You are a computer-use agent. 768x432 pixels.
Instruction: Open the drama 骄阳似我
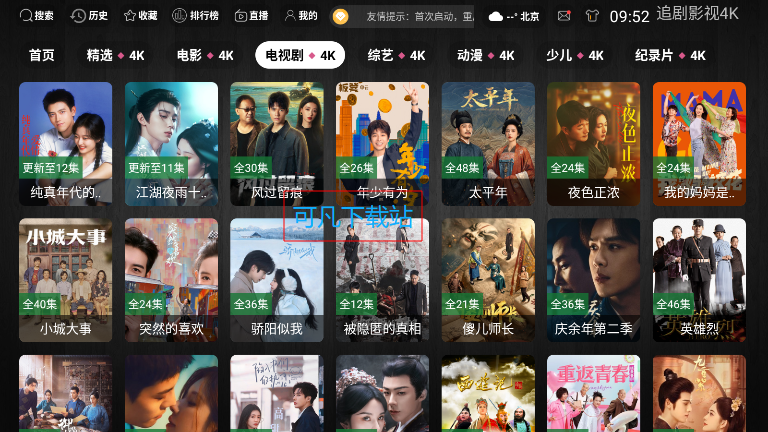pyautogui.click(x=276, y=280)
